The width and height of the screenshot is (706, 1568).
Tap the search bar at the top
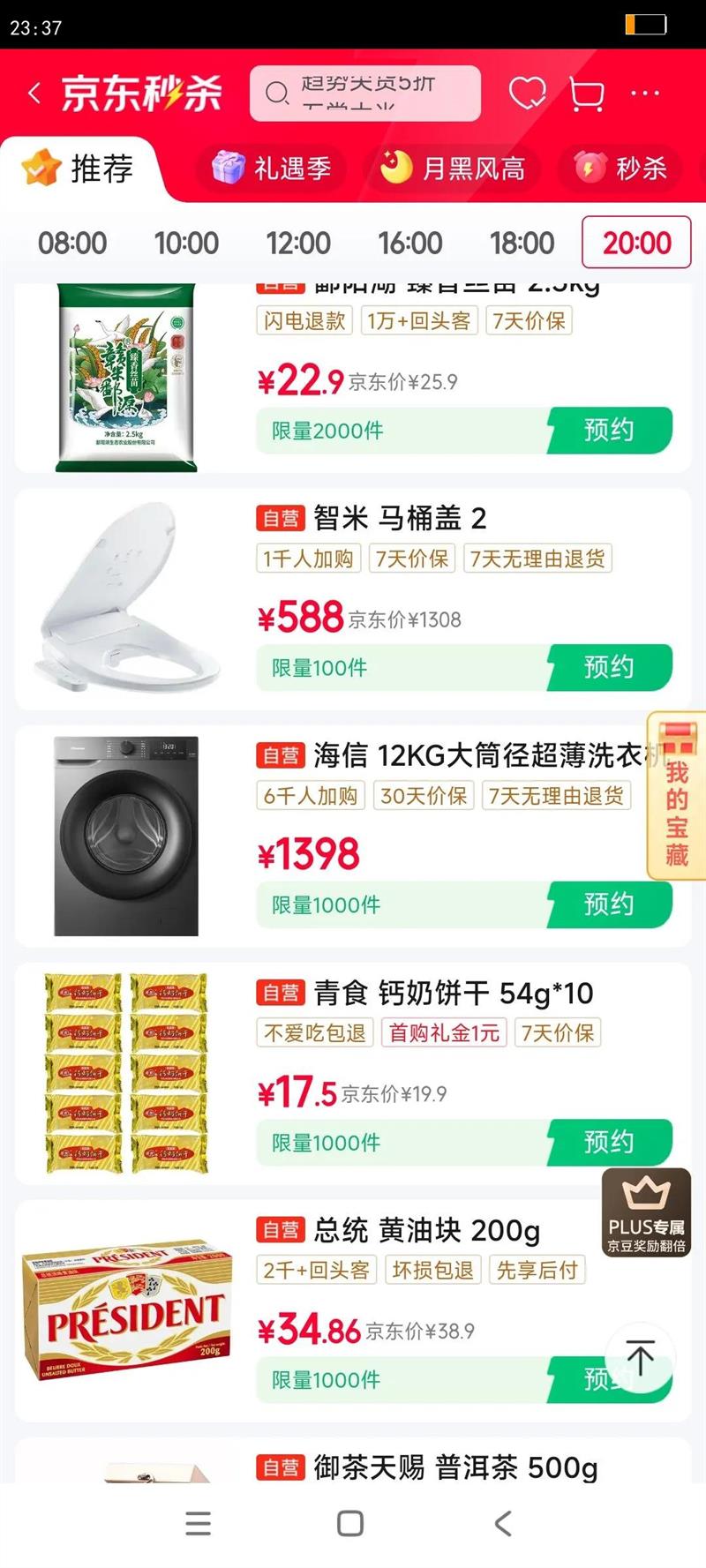pyautogui.click(x=364, y=93)
